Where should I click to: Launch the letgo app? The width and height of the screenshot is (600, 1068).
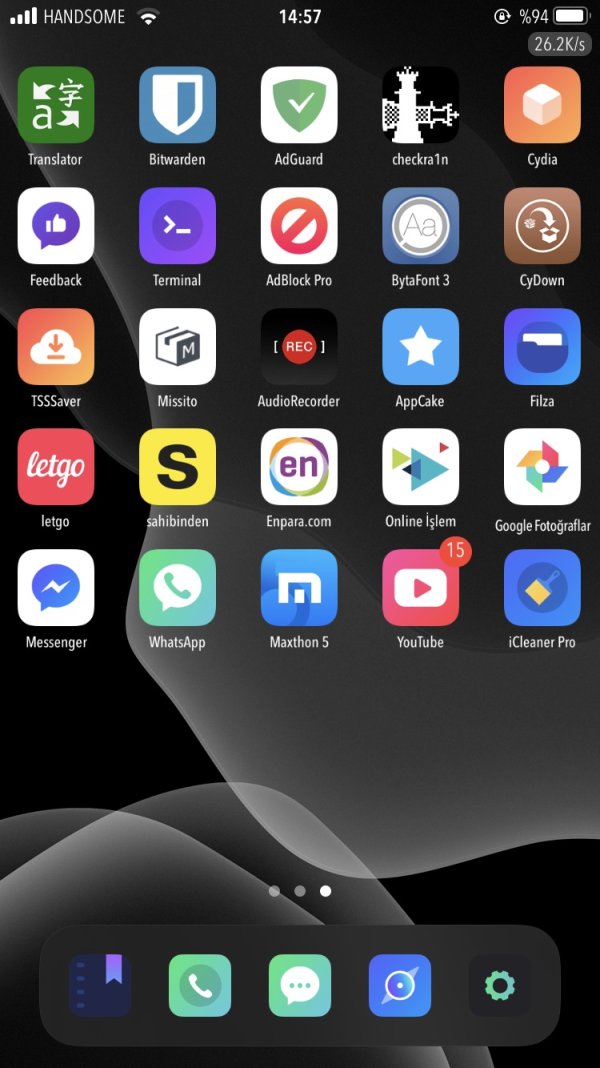click(x=56, y=467)
